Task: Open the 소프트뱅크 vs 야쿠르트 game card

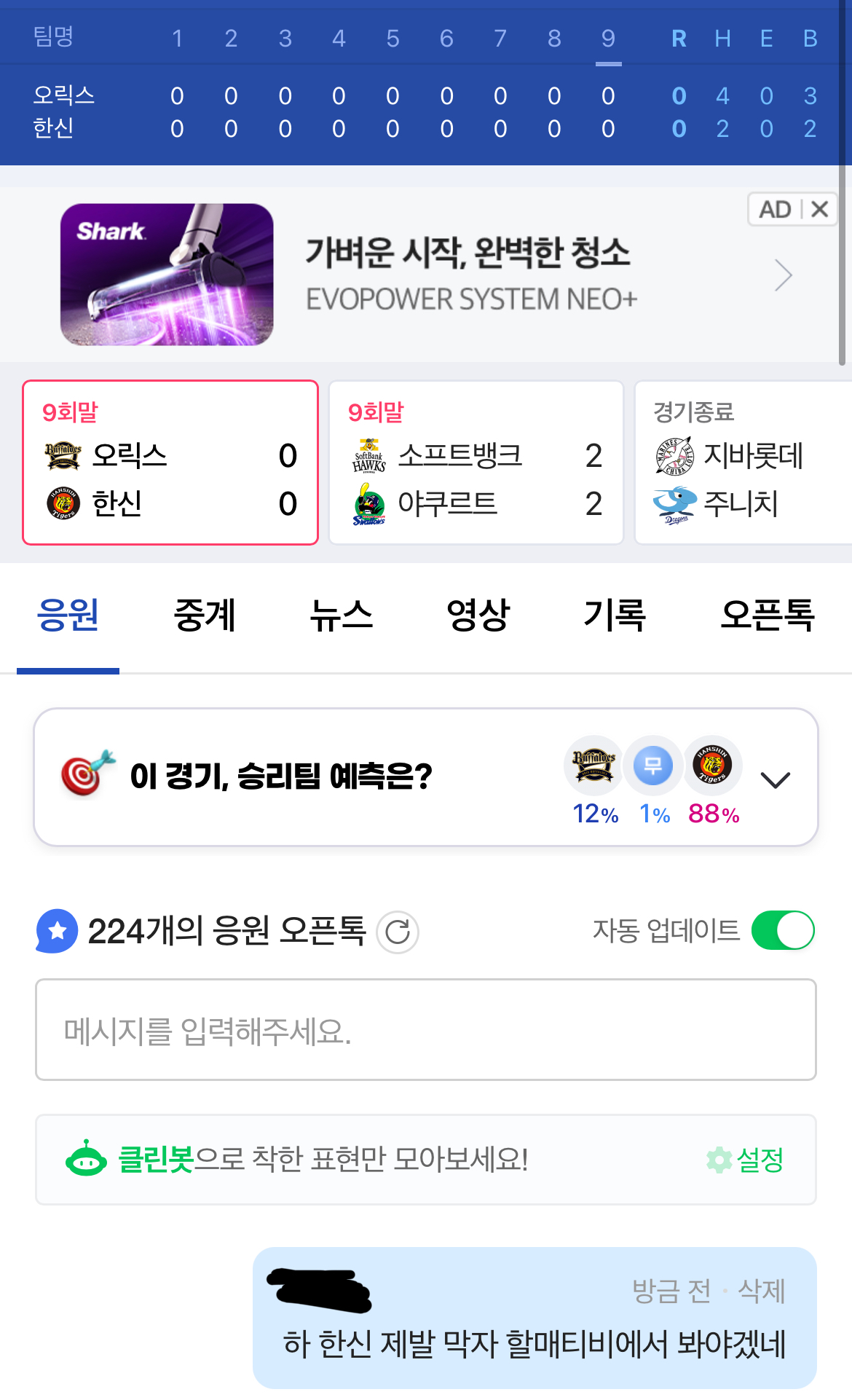Action: tap(476, 463)
